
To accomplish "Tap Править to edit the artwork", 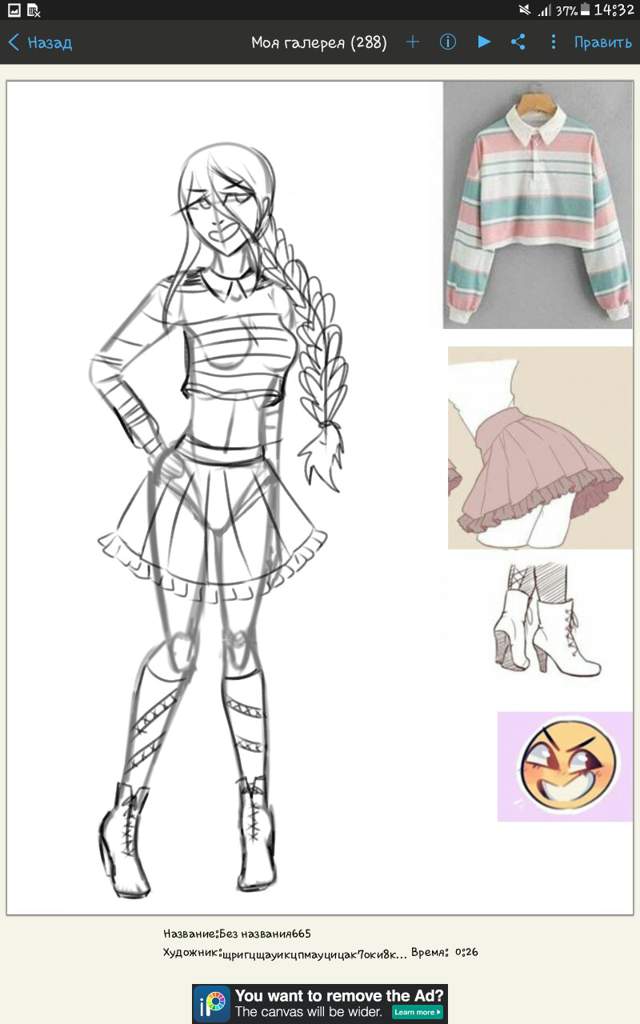I will (x=602, y=43).
